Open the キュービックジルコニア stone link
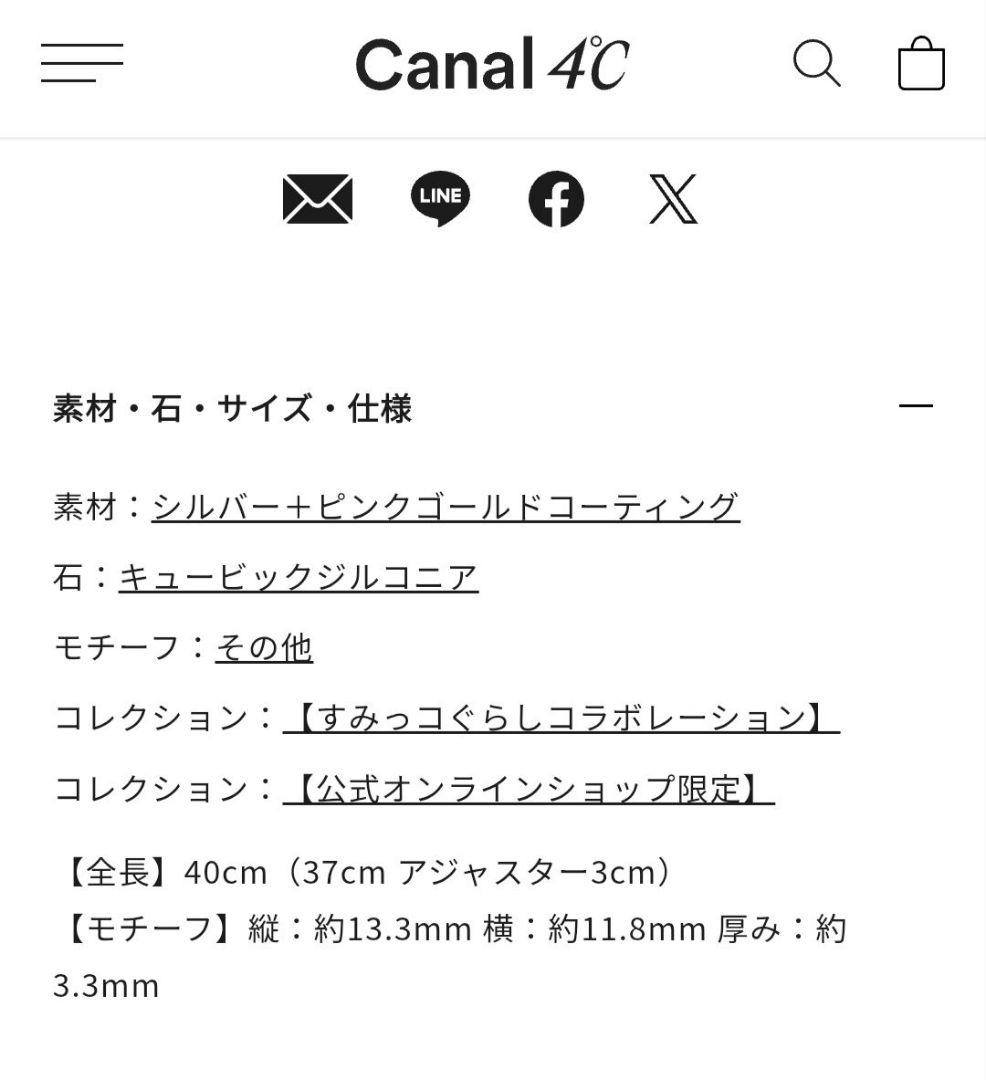Viewport: 986px width, 1080px height. point(299,577)
